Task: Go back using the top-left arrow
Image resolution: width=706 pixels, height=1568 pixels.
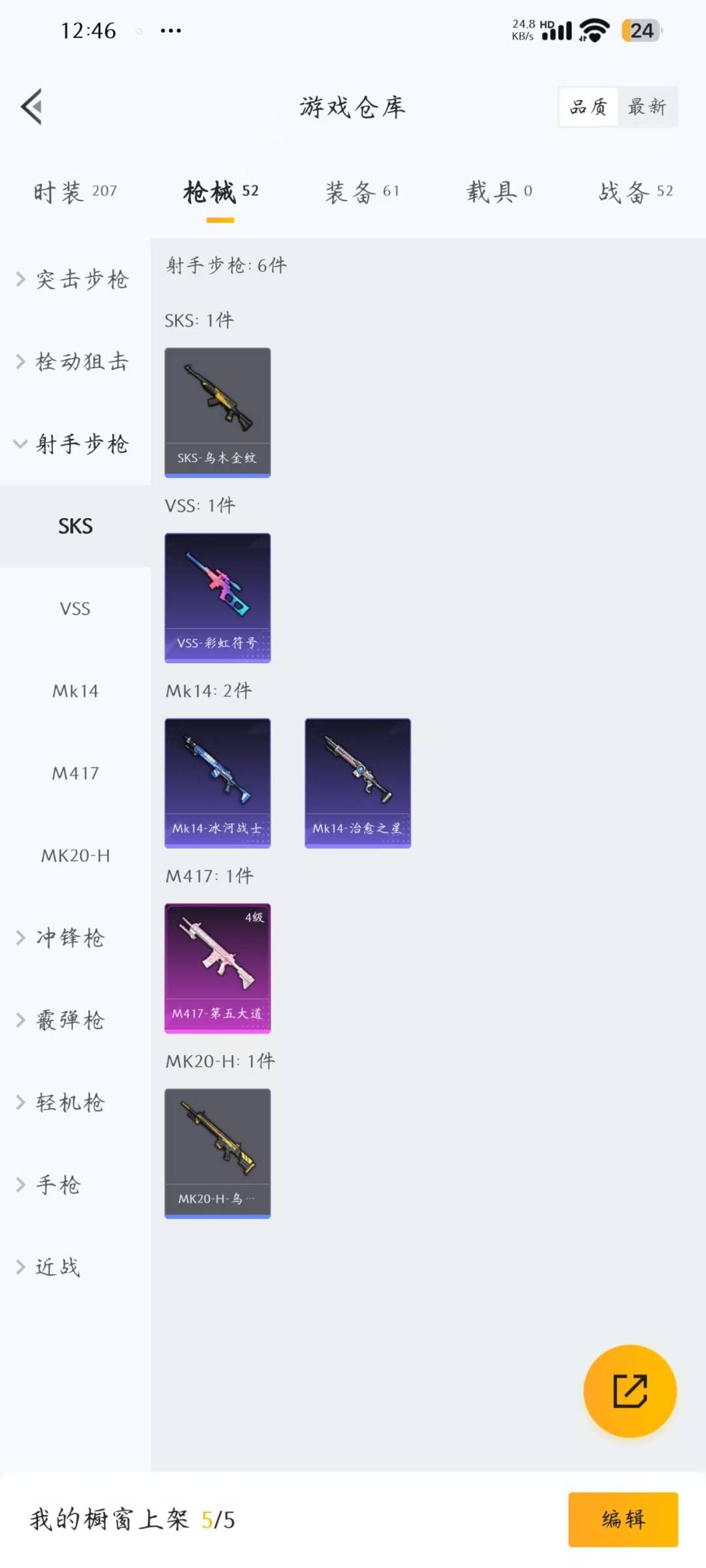Action: pyautogui.click(x=31, y=106)
